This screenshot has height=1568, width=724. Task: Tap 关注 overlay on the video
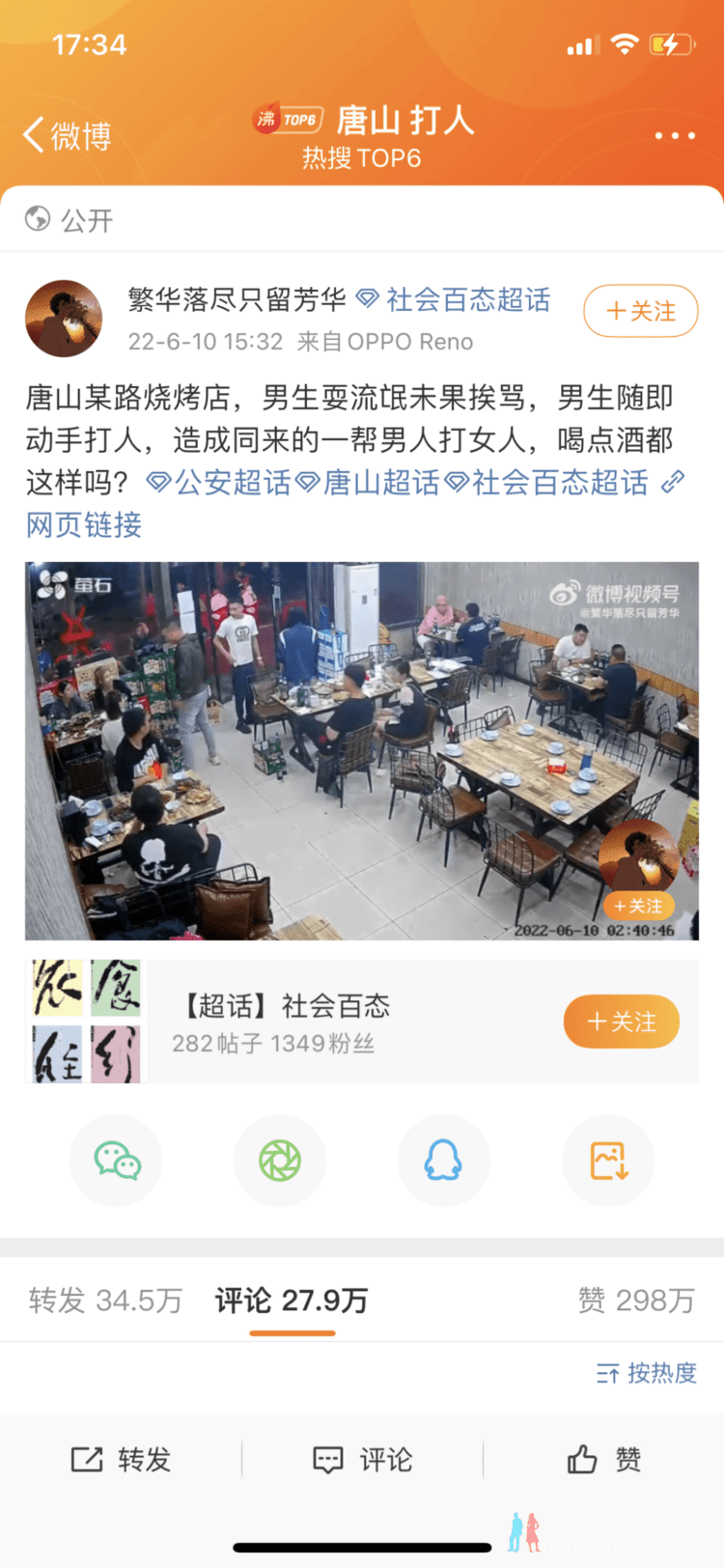click(638, 906)
